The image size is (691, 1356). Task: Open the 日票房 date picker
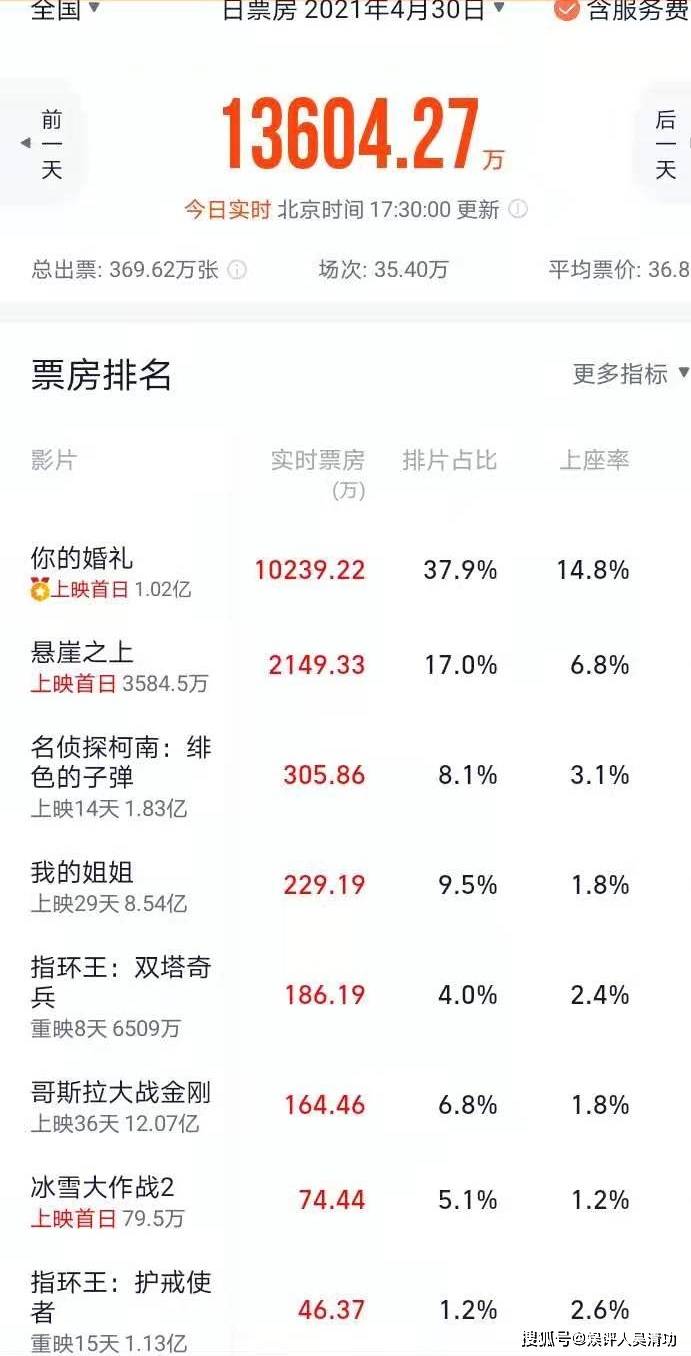click(x=363, y=10)
